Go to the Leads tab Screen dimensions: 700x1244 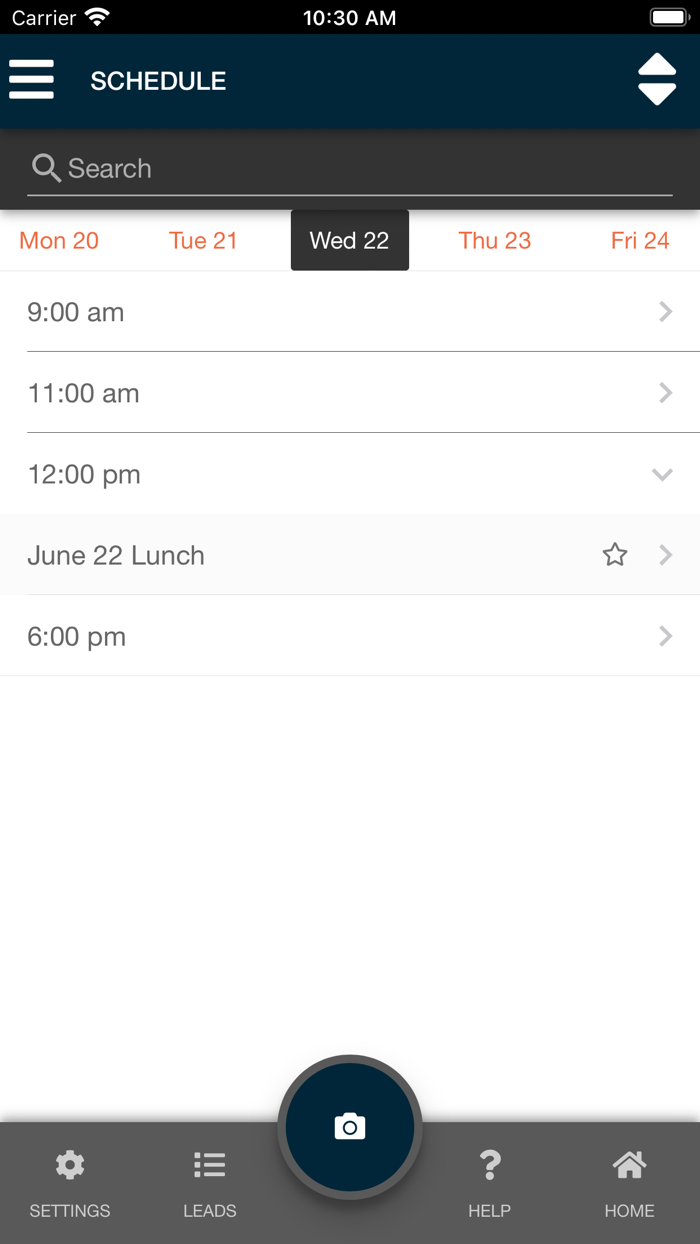point(210,1183)
